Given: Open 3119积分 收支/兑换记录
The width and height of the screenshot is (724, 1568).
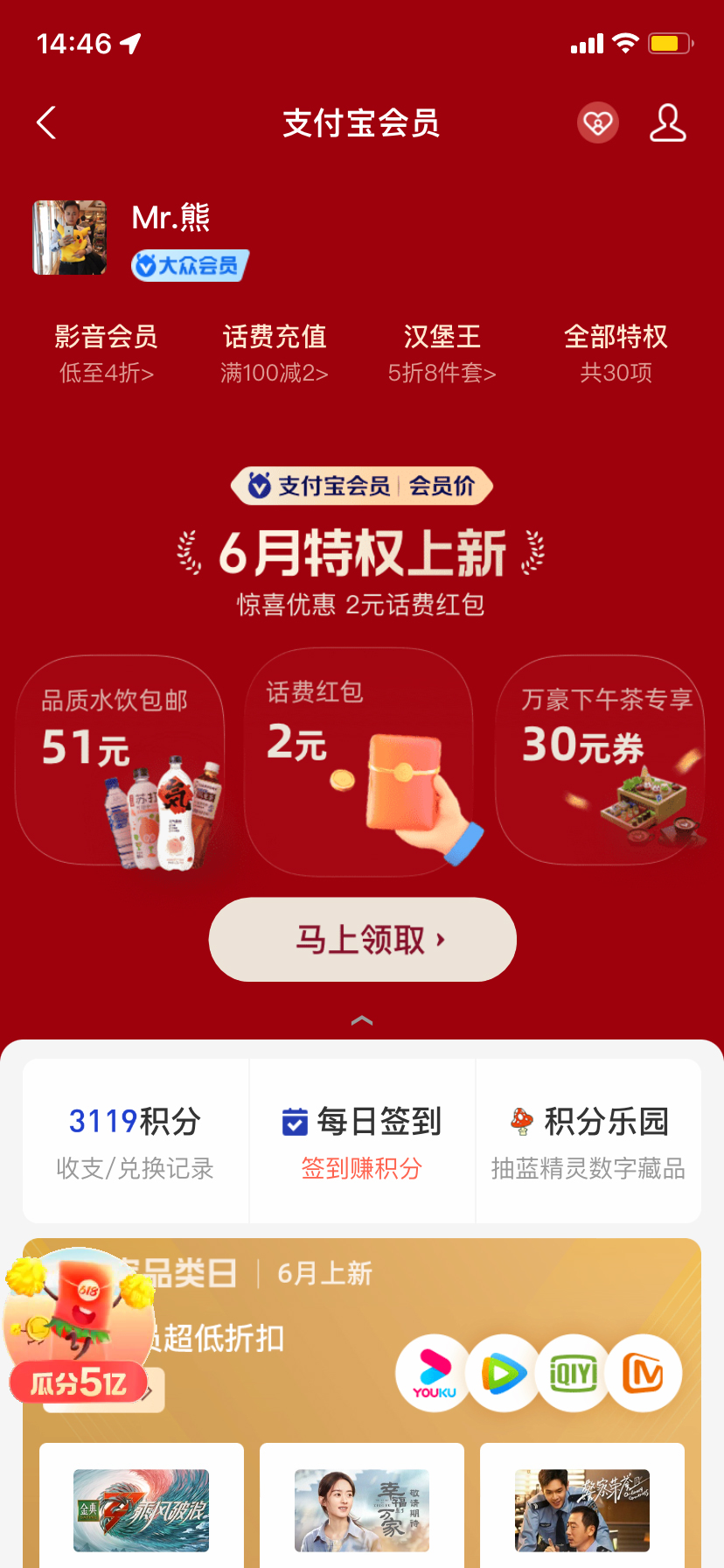Looking at the screenshot, I should (x=136, y=1141).
